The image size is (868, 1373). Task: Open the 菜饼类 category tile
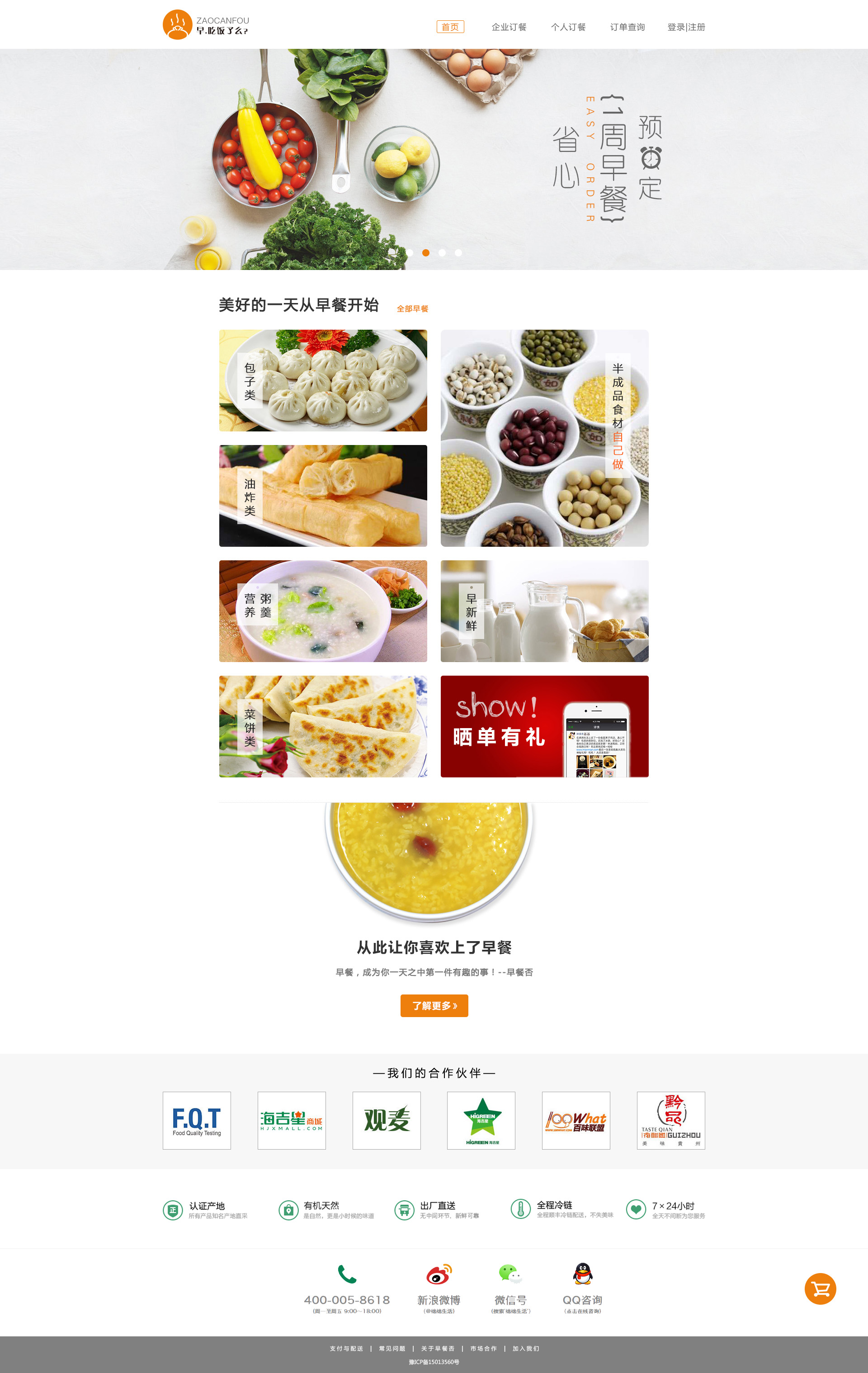click(x=323, y=726)
